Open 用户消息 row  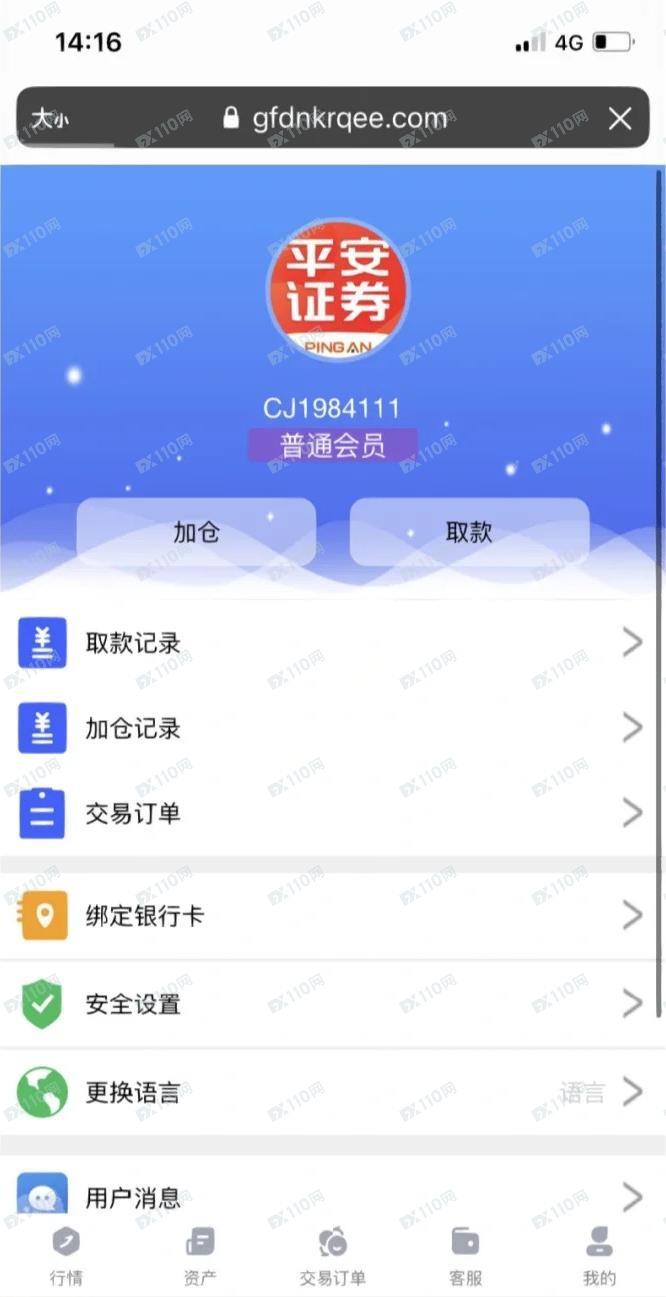(x=330, y=1195)
